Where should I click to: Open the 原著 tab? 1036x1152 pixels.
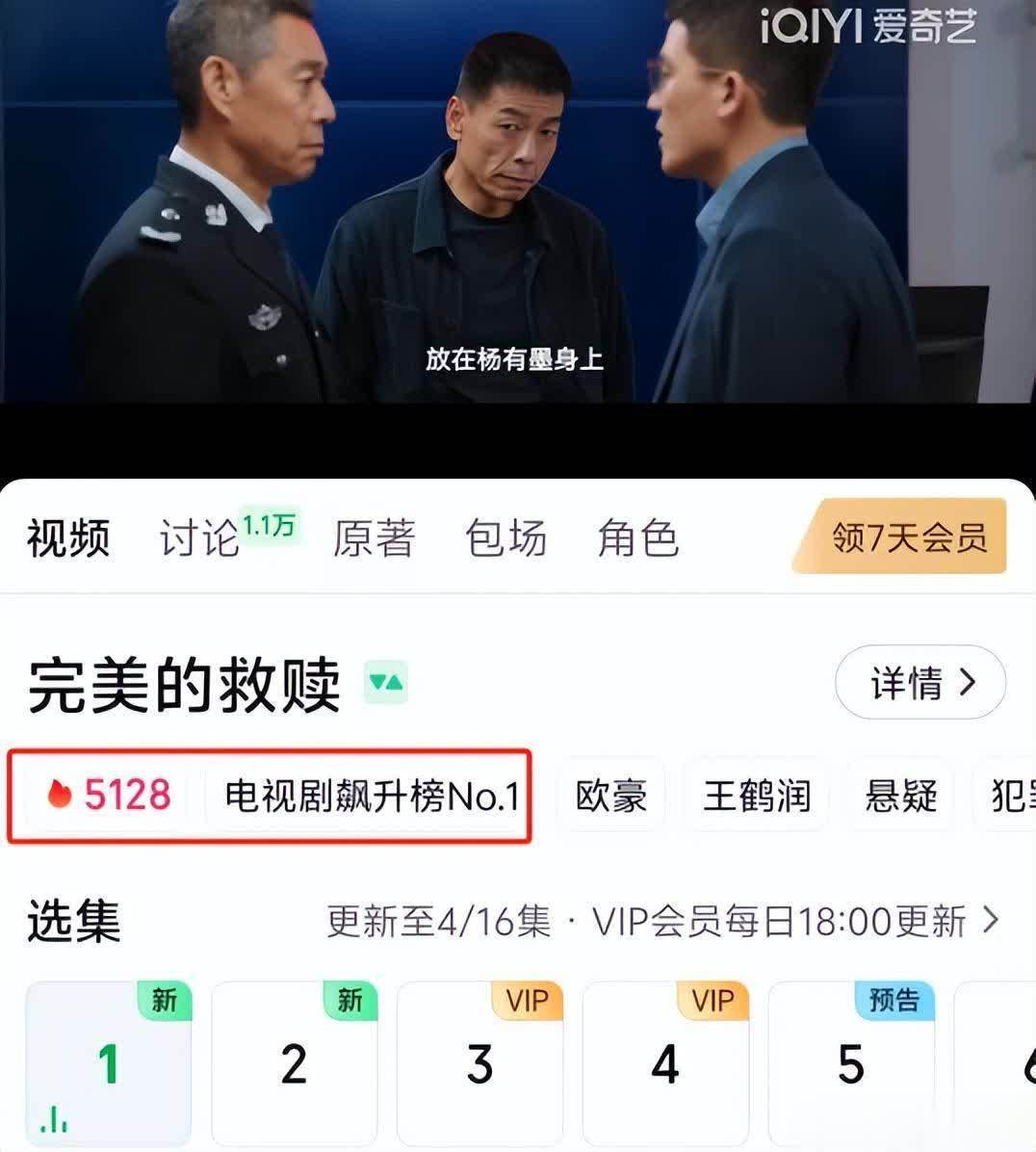[x=374, y=537]
